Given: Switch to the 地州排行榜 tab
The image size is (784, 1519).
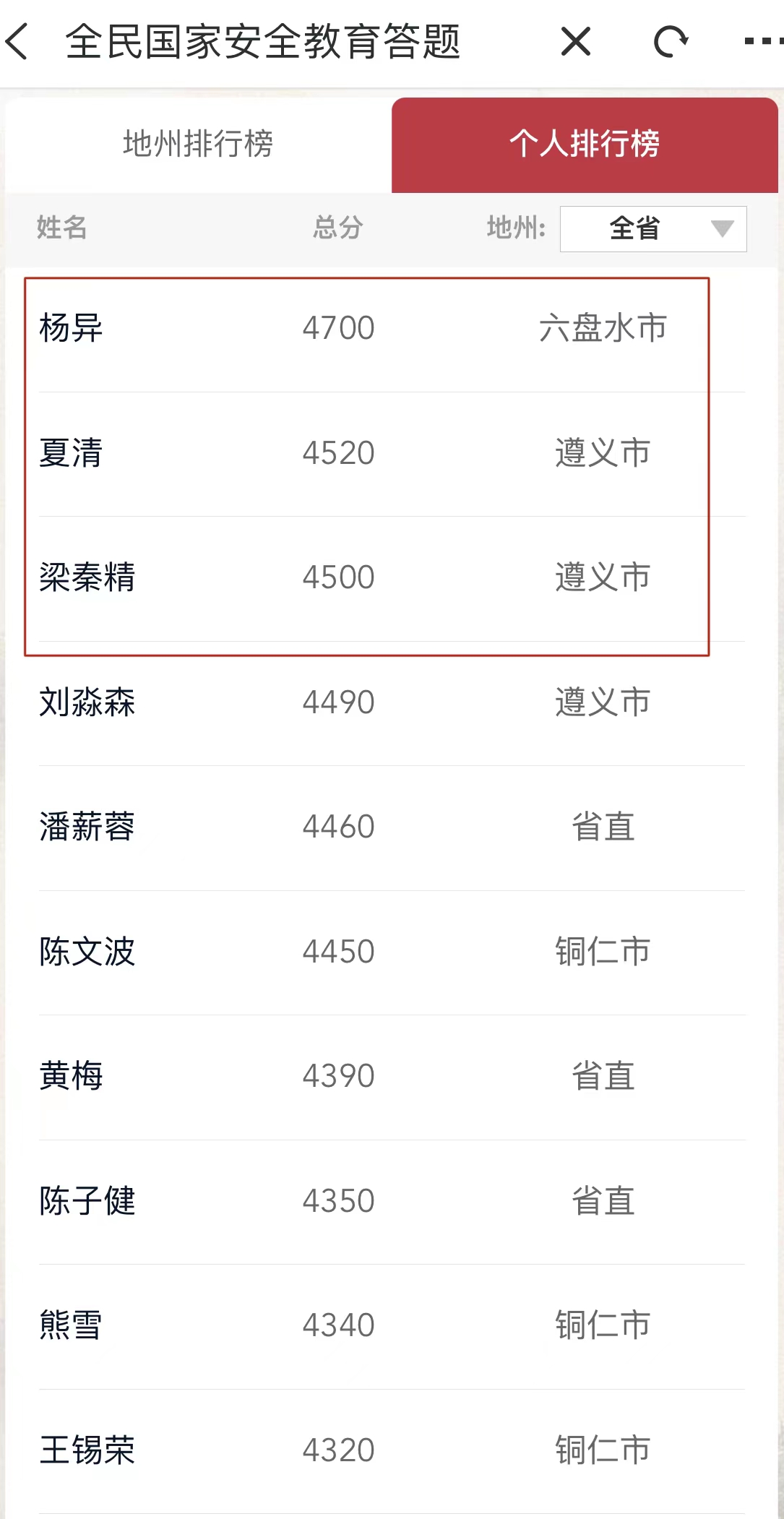Looking at the screenshot, I should (x=198, y=145).
